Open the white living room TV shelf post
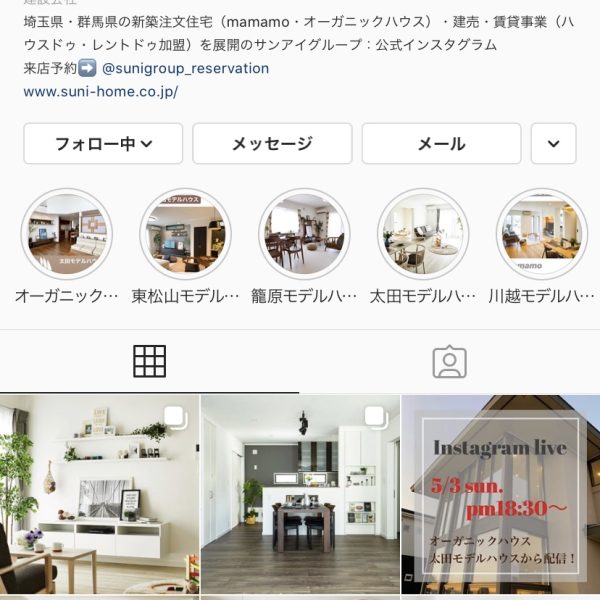Image resolution: width=600 pixels, height=600 pixels. point(99,494)
